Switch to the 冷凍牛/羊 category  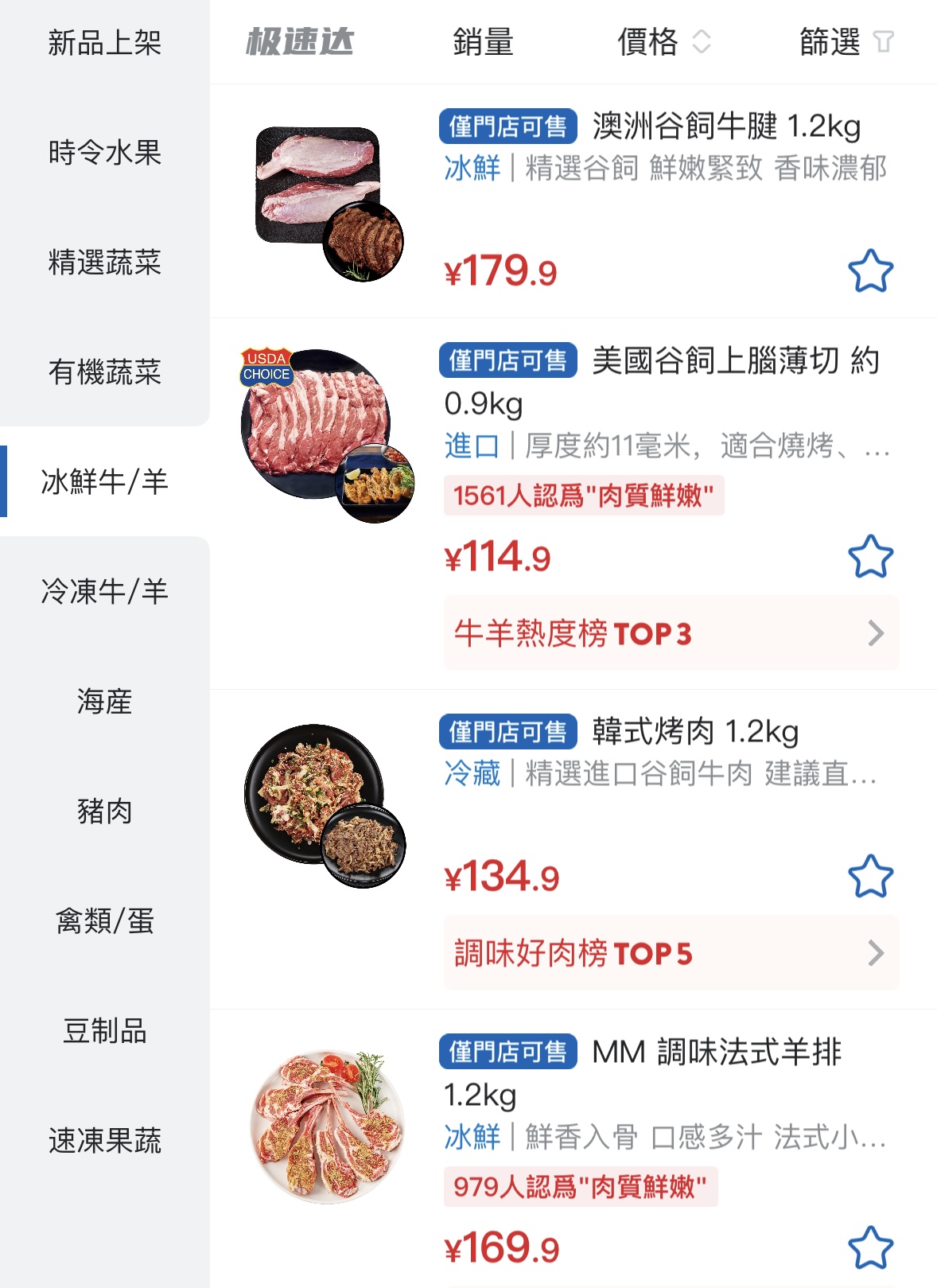tap(104, 591)
